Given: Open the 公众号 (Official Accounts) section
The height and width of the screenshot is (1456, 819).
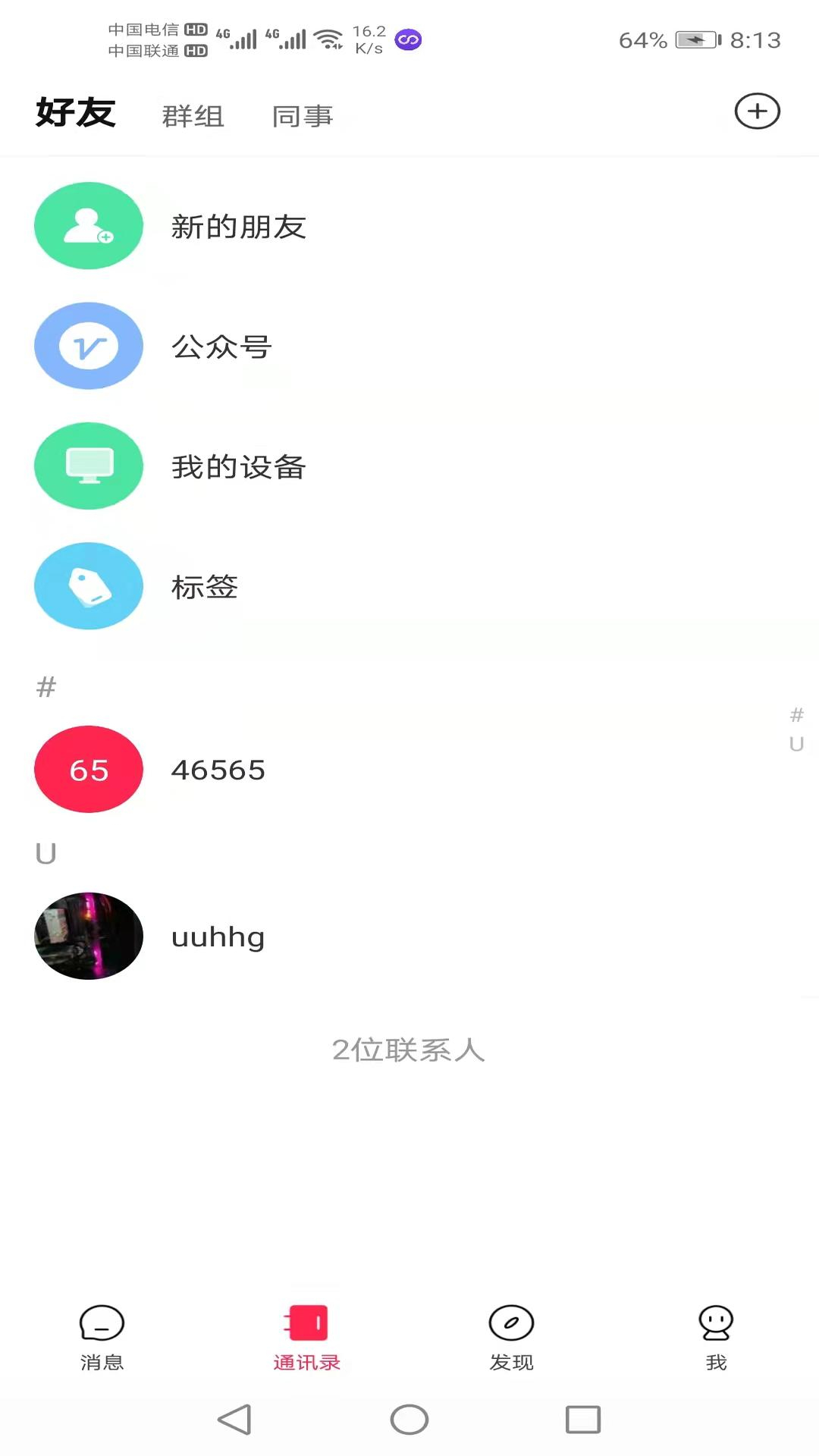Looking at the screenshot, I should coord(221,346).
